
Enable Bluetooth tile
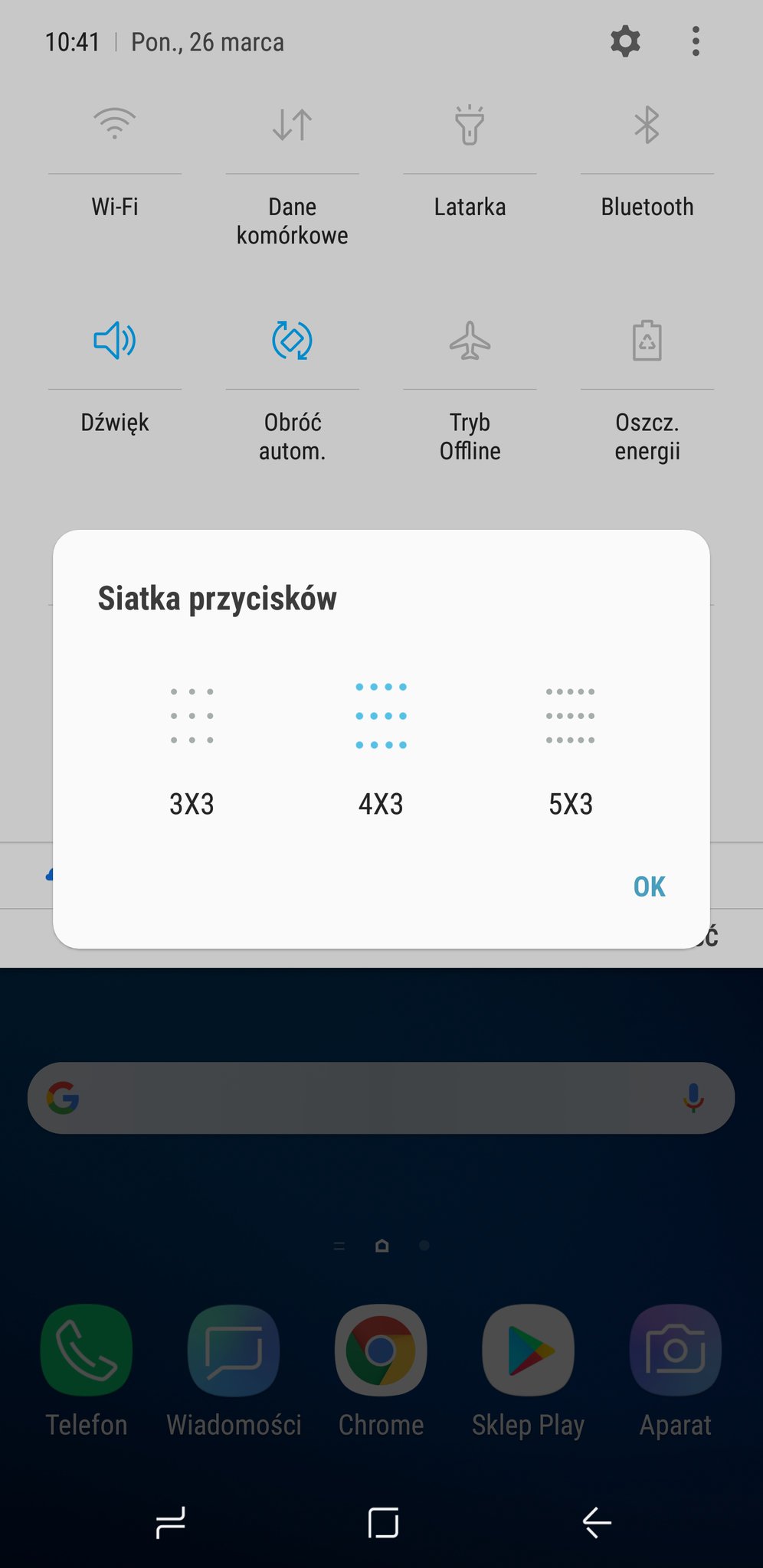coord(647,124)
